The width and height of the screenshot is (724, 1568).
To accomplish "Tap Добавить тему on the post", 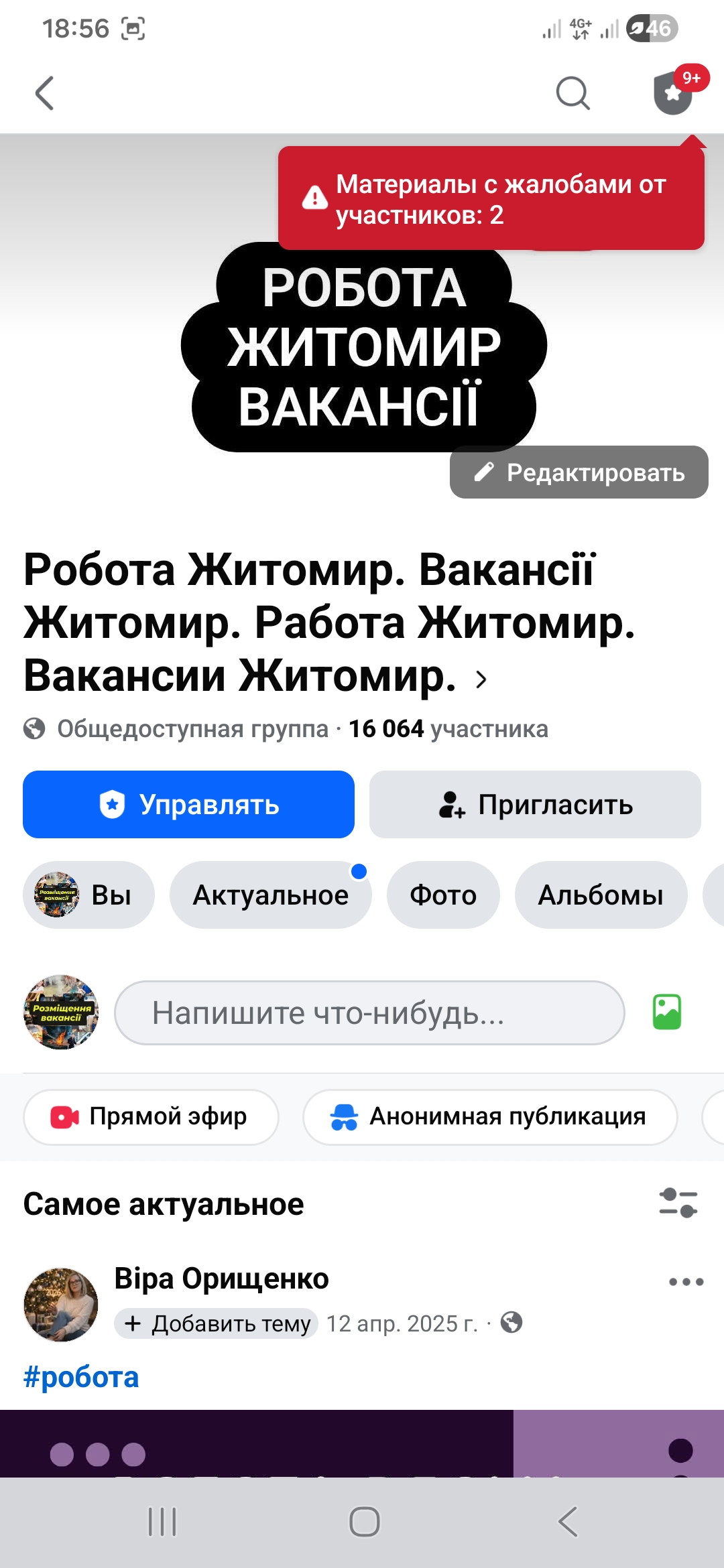I will click(x=219, y=1323).
